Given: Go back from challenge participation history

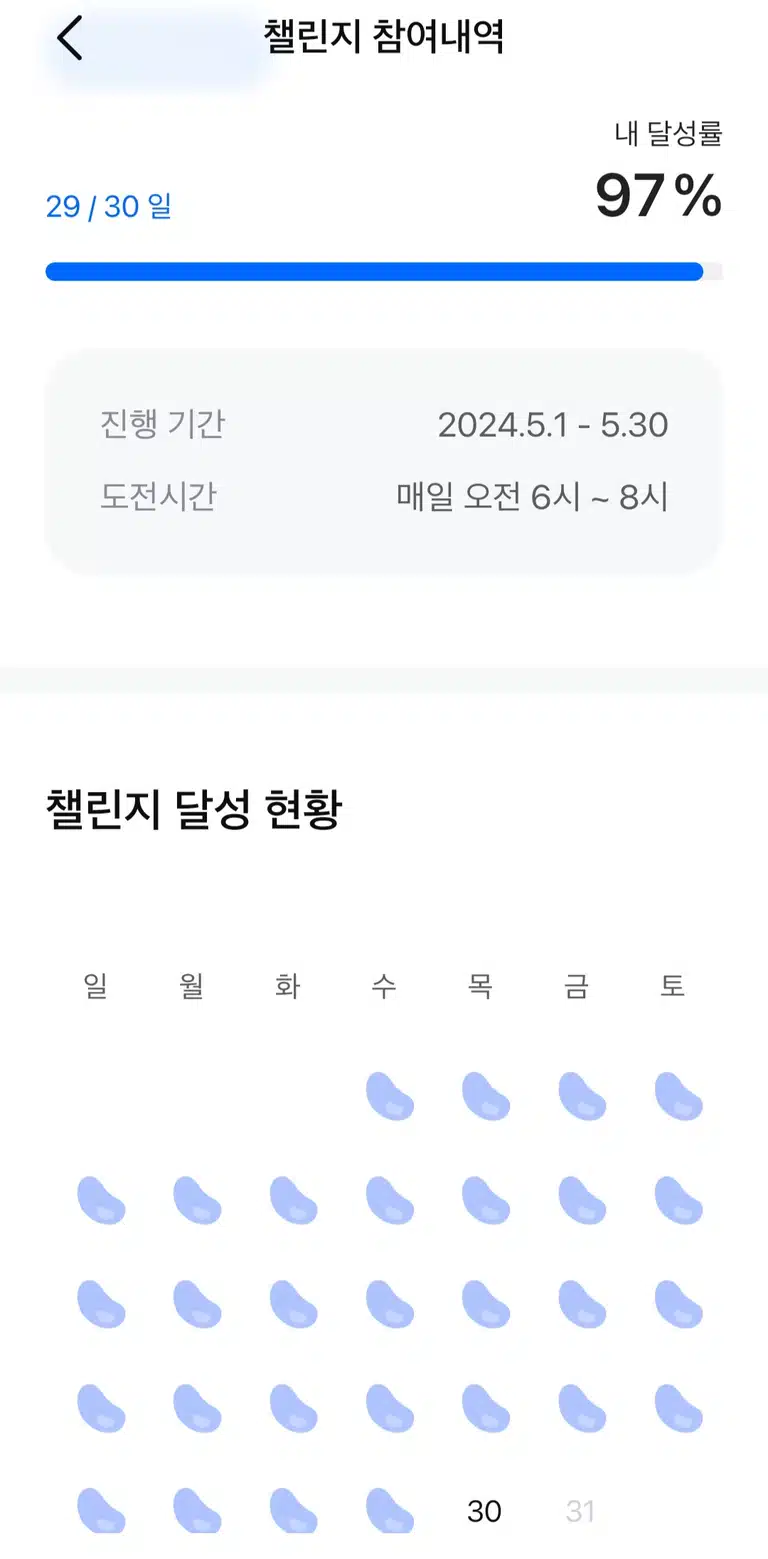Looking at the screenshot, I should [x=69, y=39].
